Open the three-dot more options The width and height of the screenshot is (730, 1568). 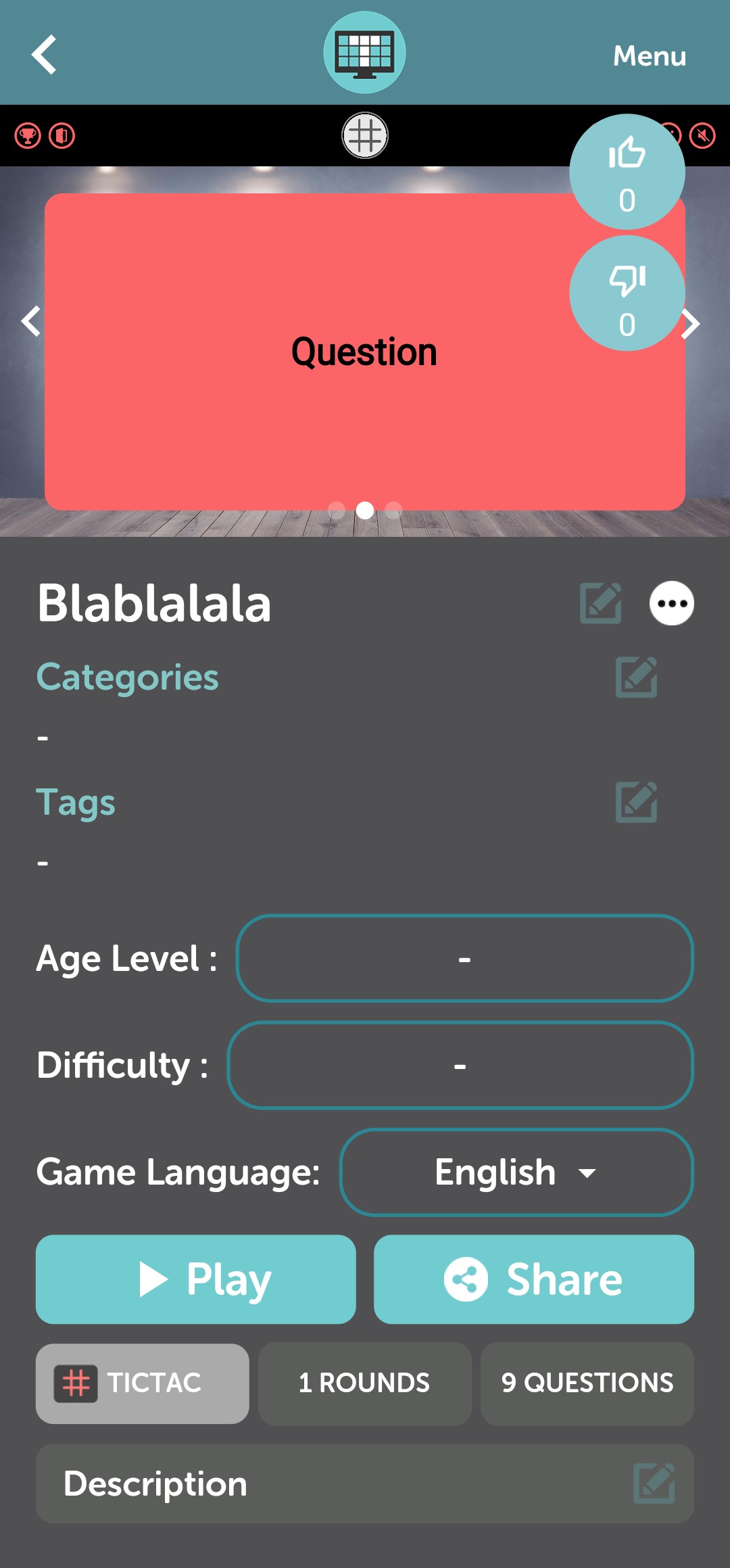point(671,603)
